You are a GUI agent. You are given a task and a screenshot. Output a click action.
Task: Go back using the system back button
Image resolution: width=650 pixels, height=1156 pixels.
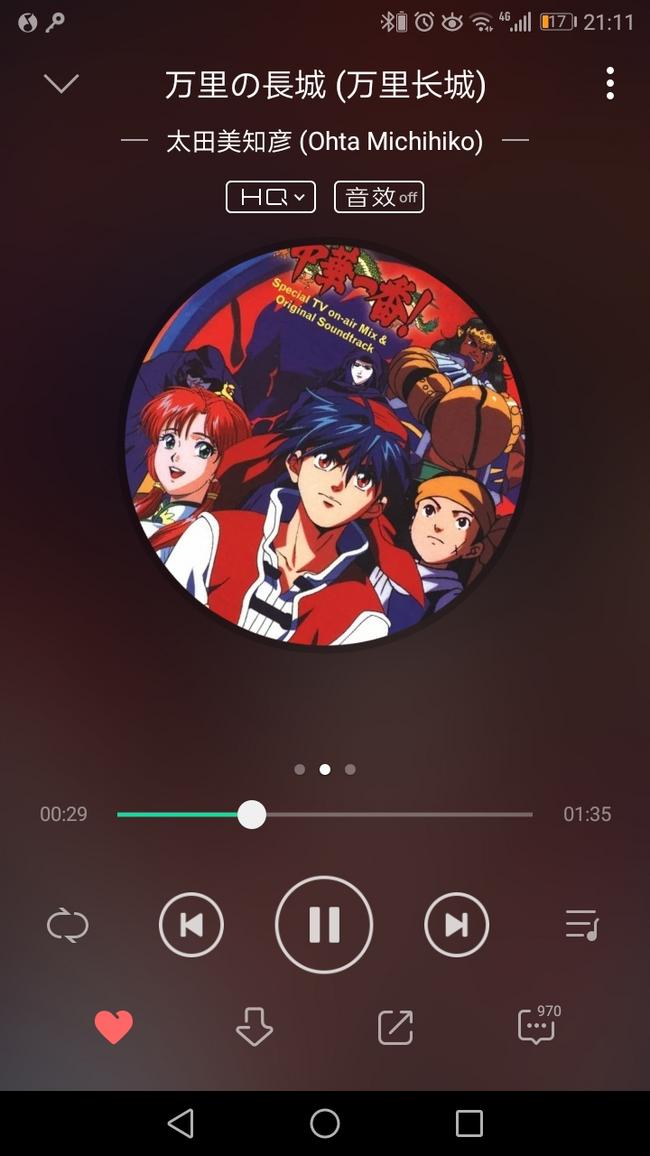point(181,1123)
